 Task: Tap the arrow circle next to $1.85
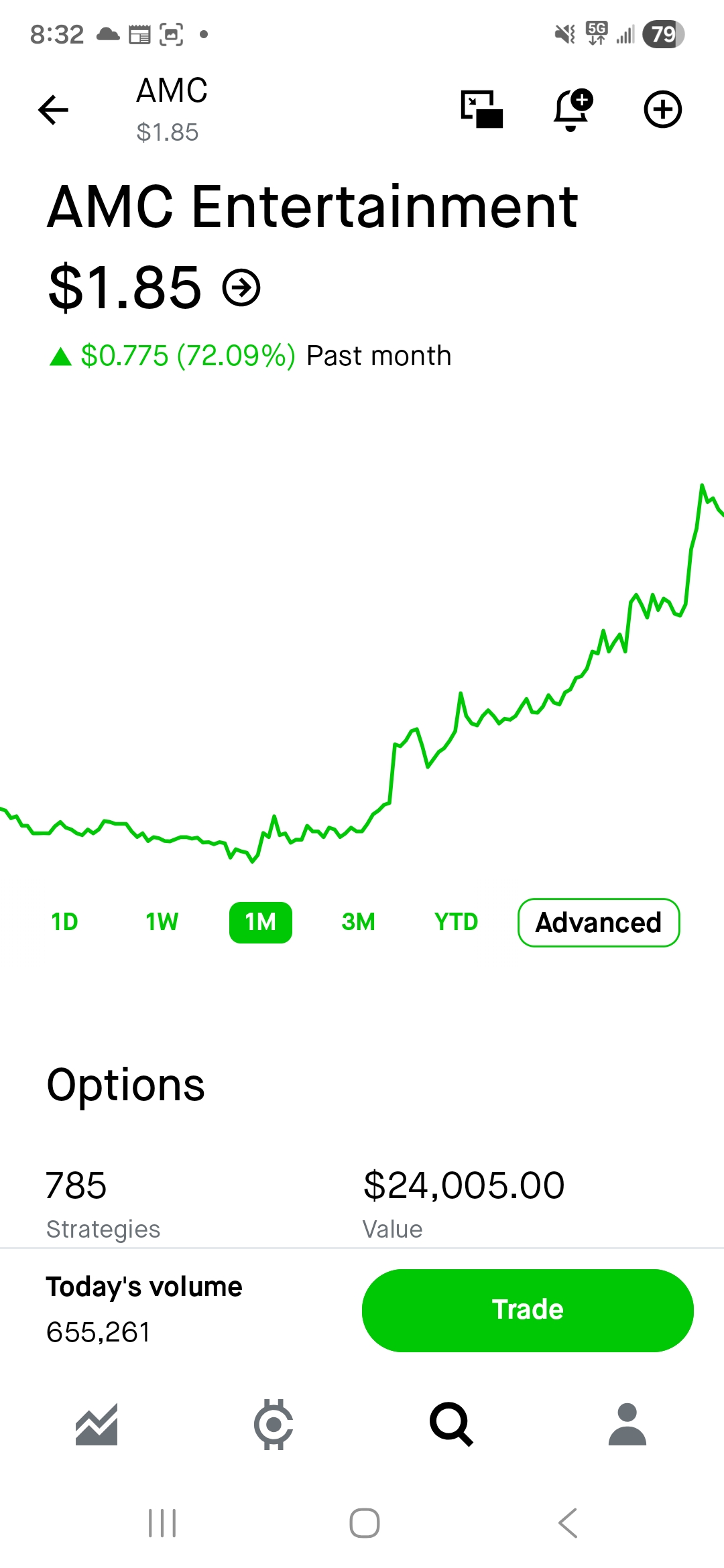point(241,287)
